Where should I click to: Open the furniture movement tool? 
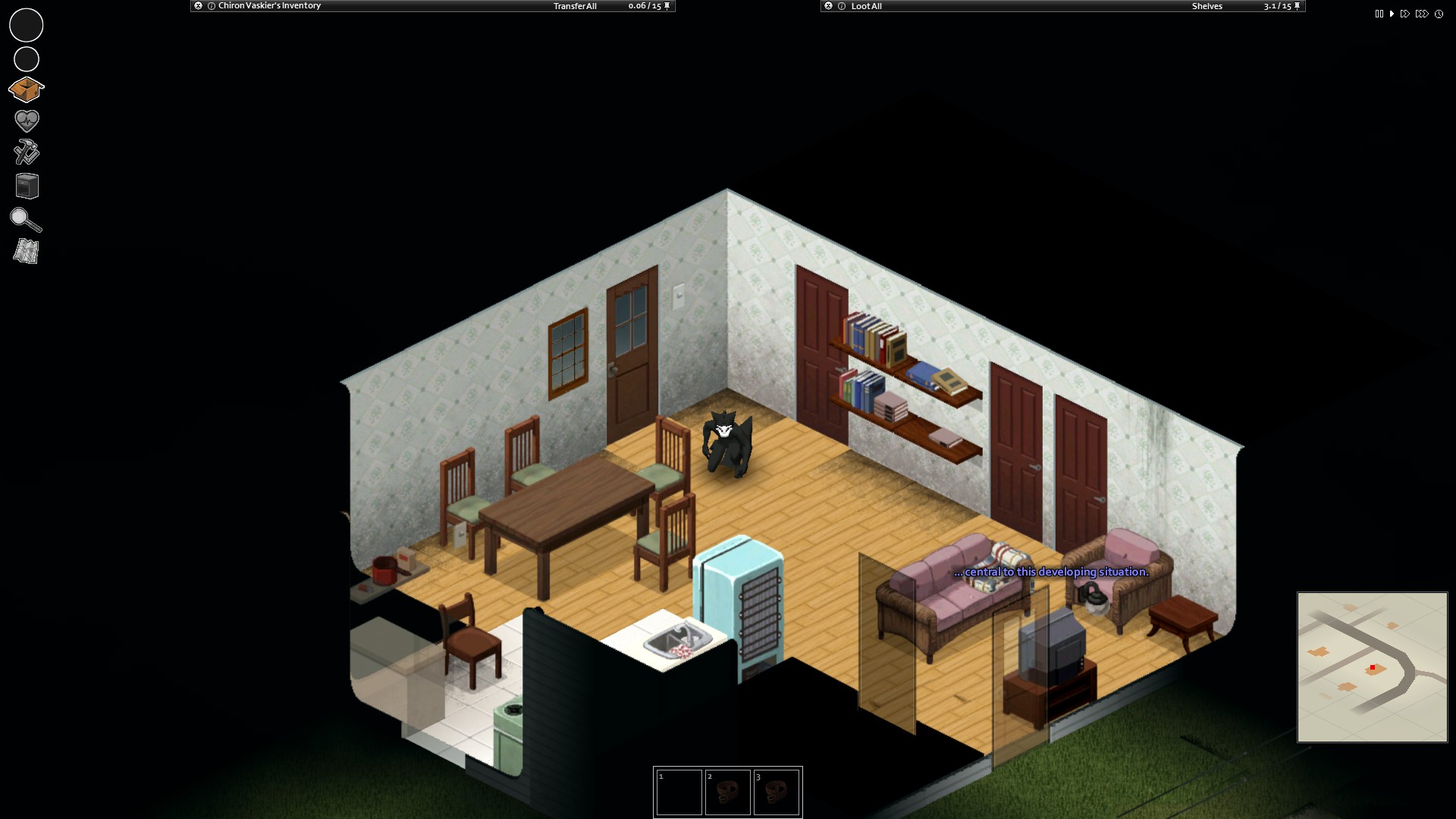(27, 186)
